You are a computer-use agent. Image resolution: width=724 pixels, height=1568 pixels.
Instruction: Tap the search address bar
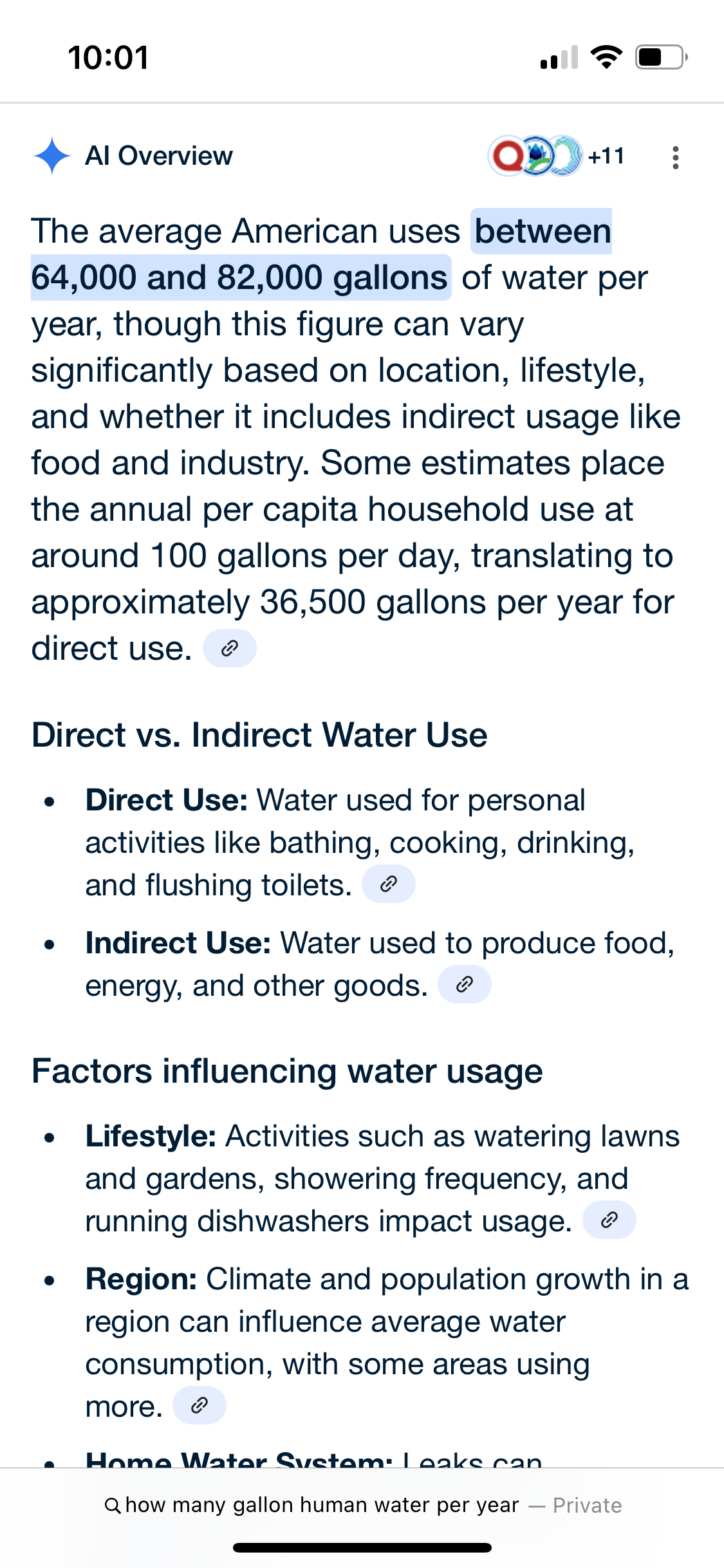[362, 1505]
